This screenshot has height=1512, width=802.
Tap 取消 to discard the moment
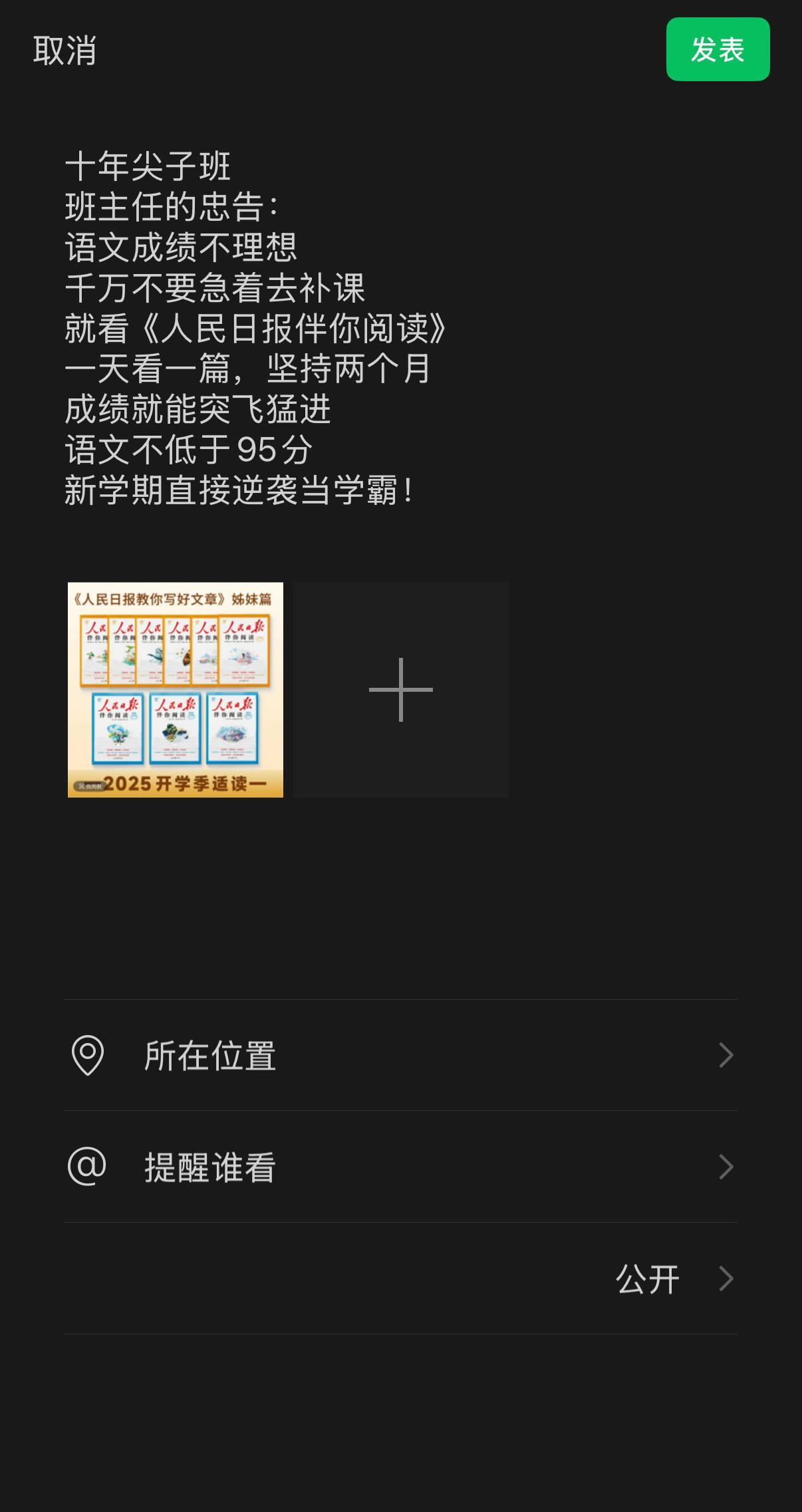[64, 51]
